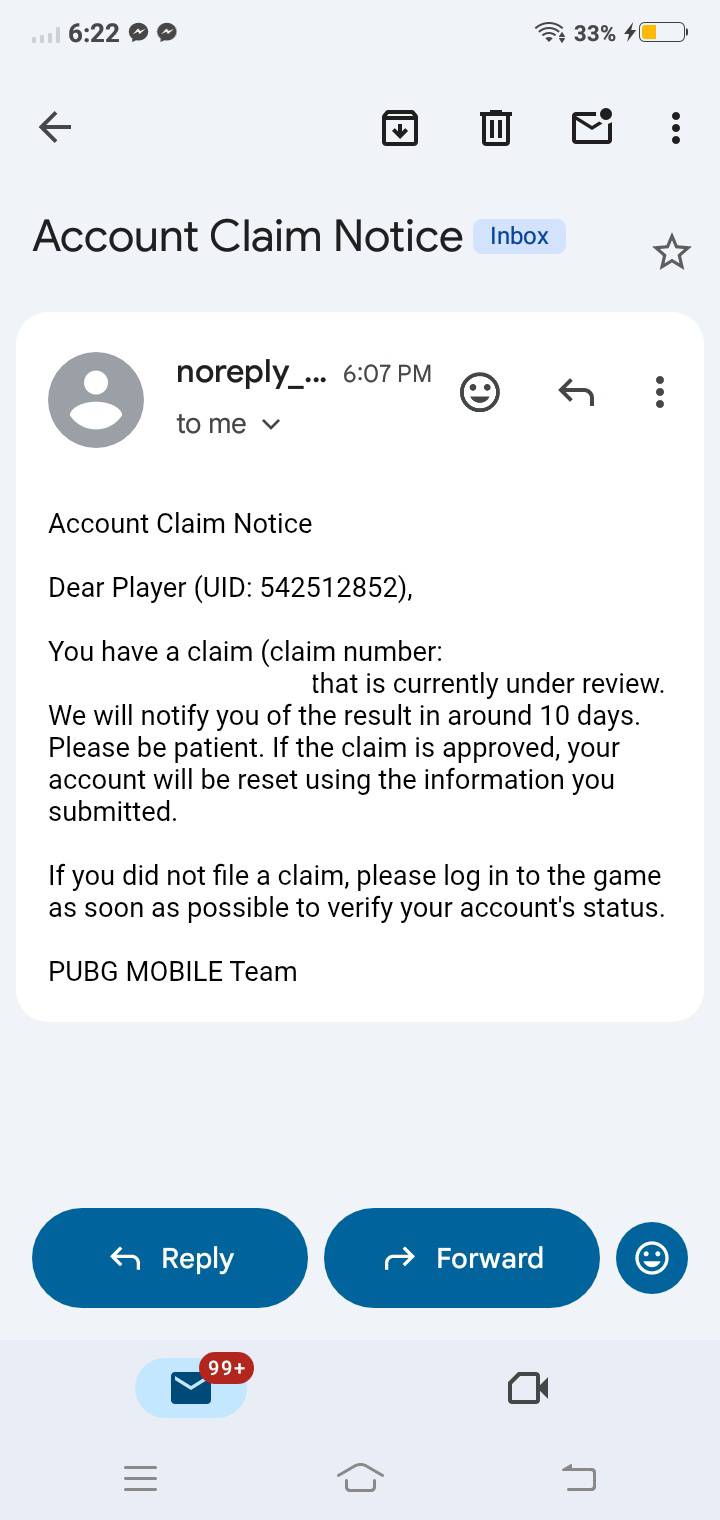Switch to the Meet video tab

[x=528, y=1388]
